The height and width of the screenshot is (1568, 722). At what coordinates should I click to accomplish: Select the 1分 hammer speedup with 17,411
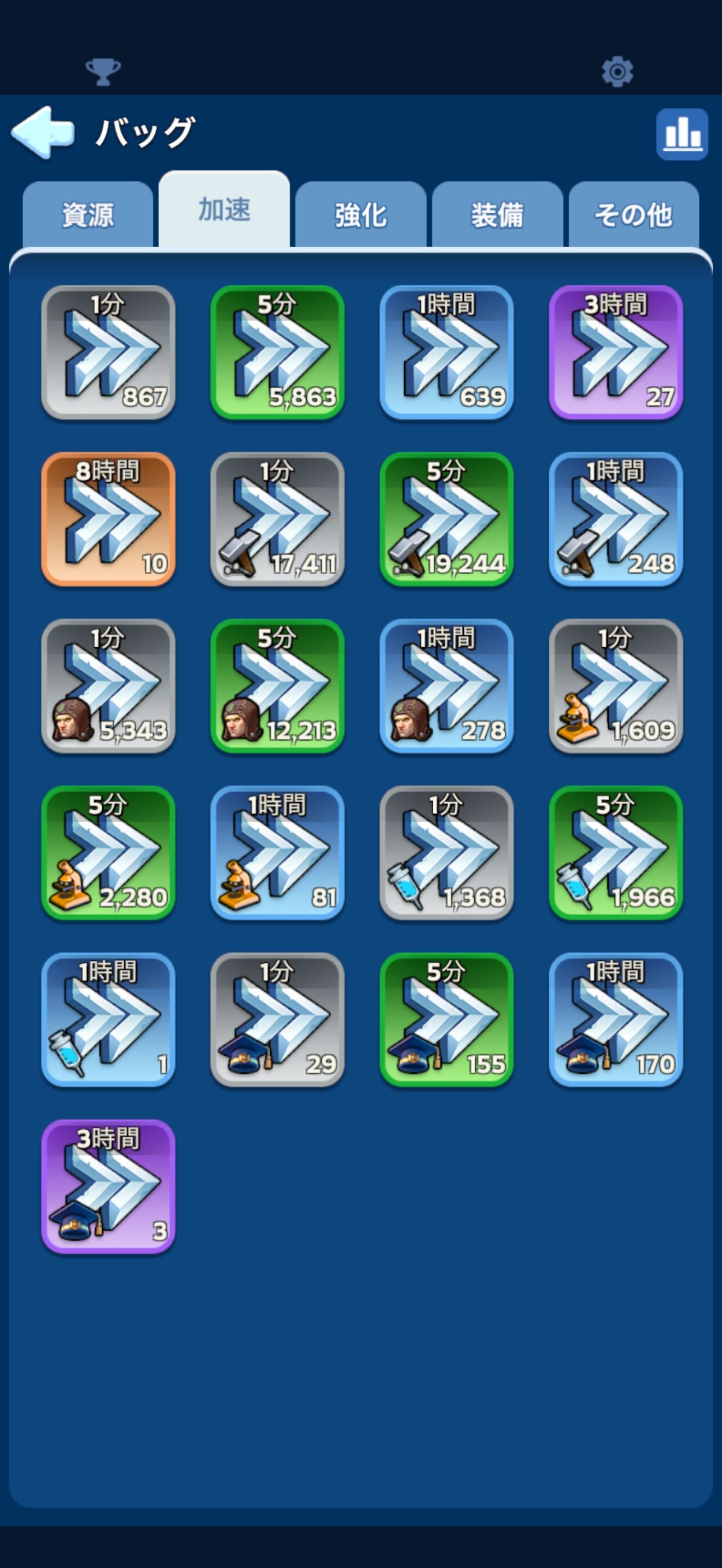(278, 519)
